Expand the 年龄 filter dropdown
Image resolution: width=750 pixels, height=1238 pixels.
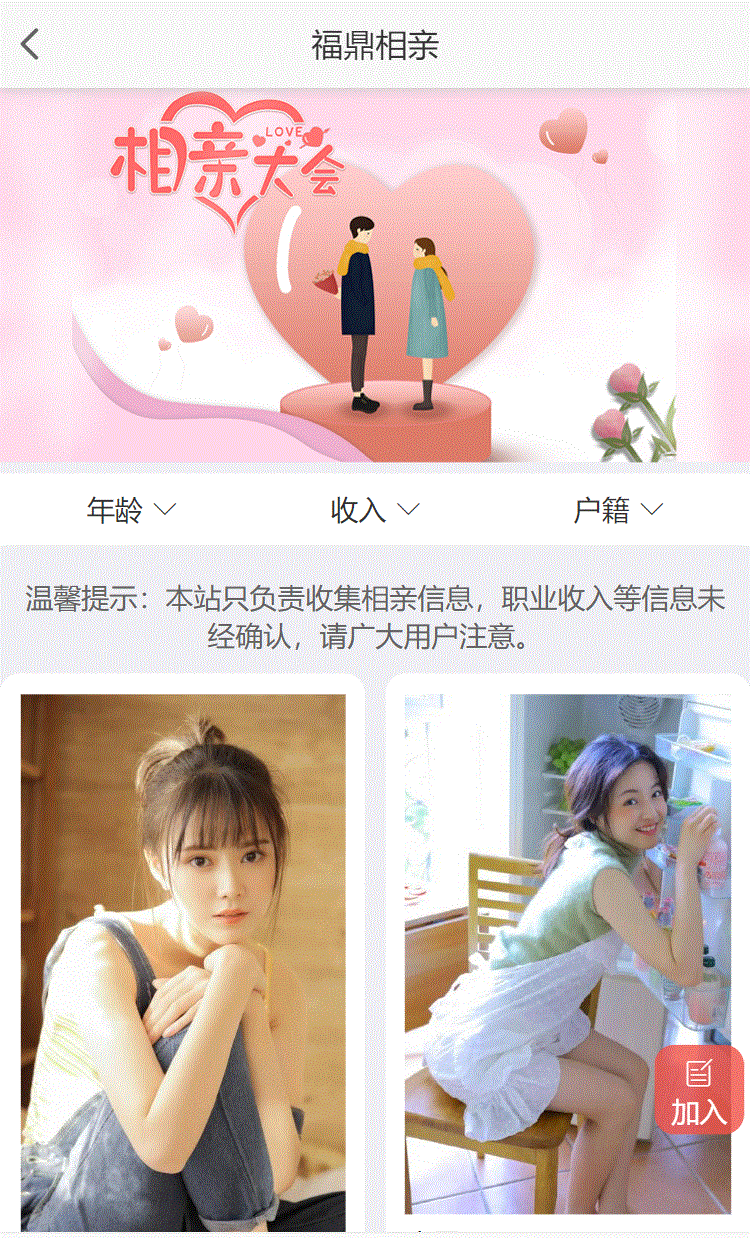[131, 510]
